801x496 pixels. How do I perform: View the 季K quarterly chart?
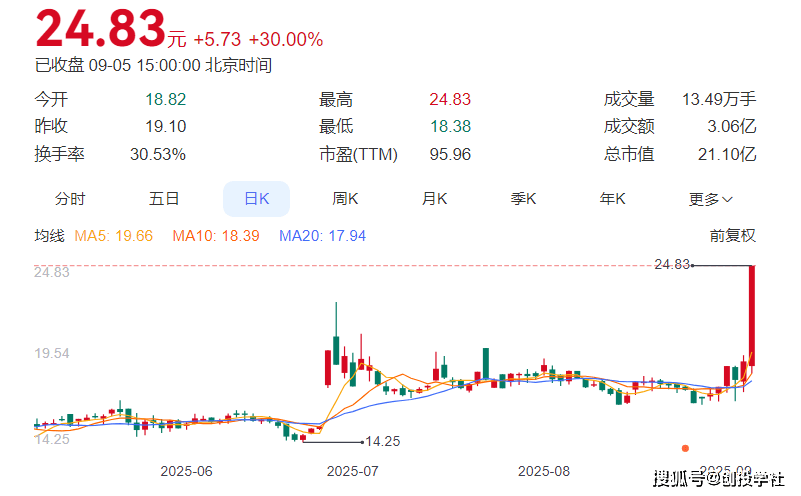coord(523,199)
